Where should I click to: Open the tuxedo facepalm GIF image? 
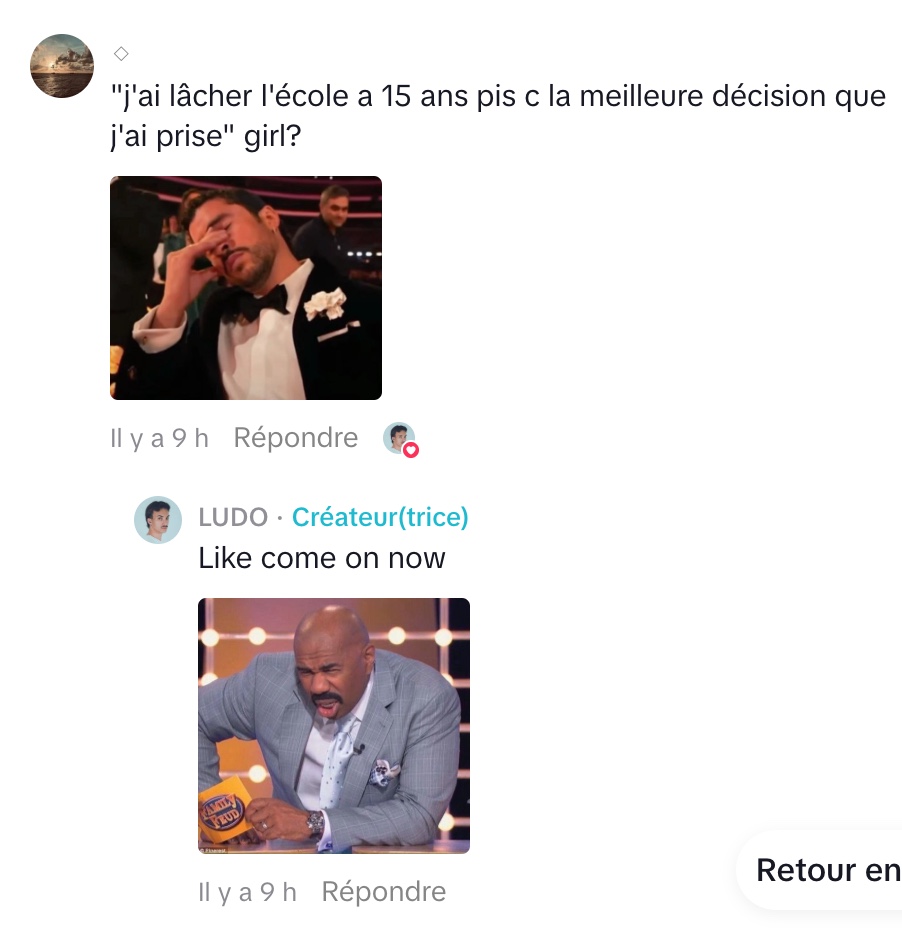[246, 288]
